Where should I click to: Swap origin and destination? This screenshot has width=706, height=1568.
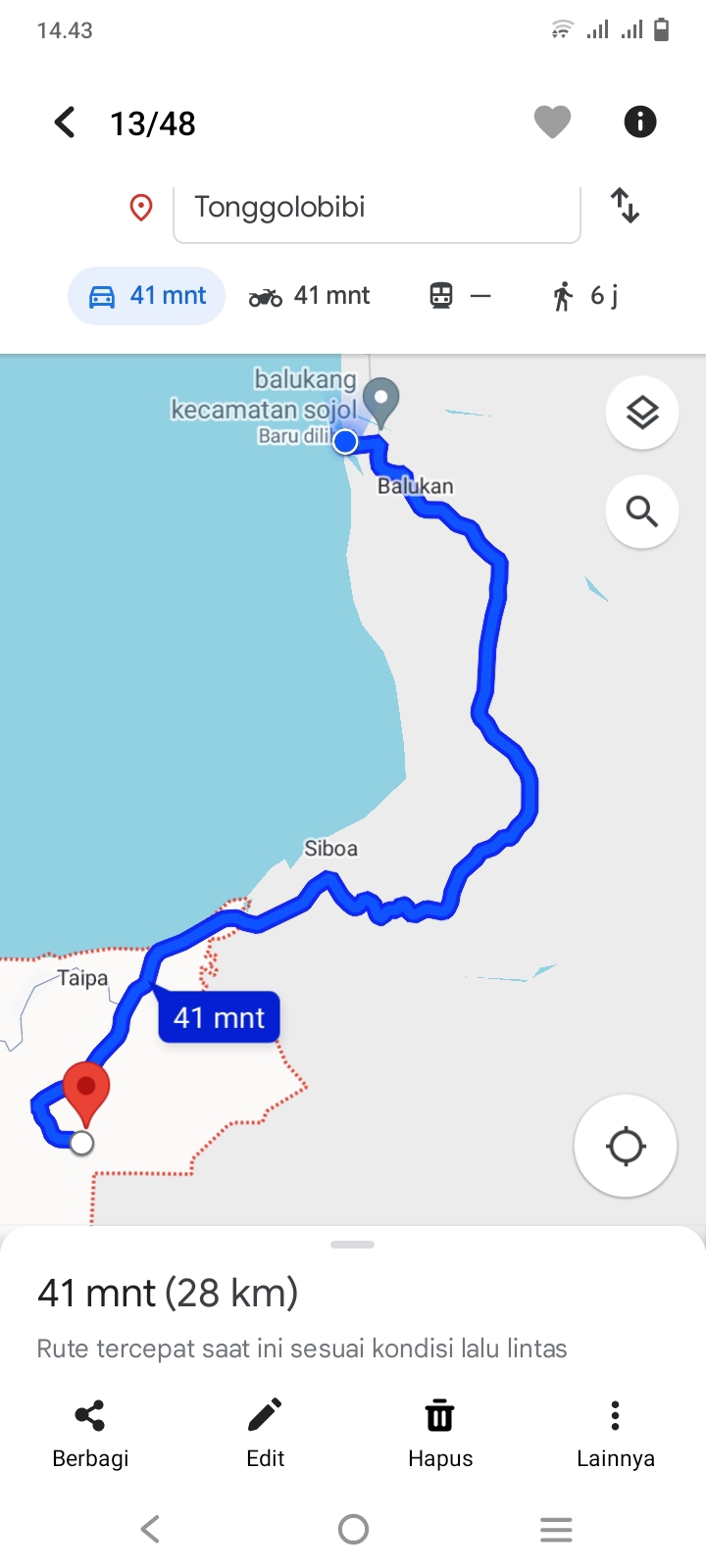(x=625, y=206)
